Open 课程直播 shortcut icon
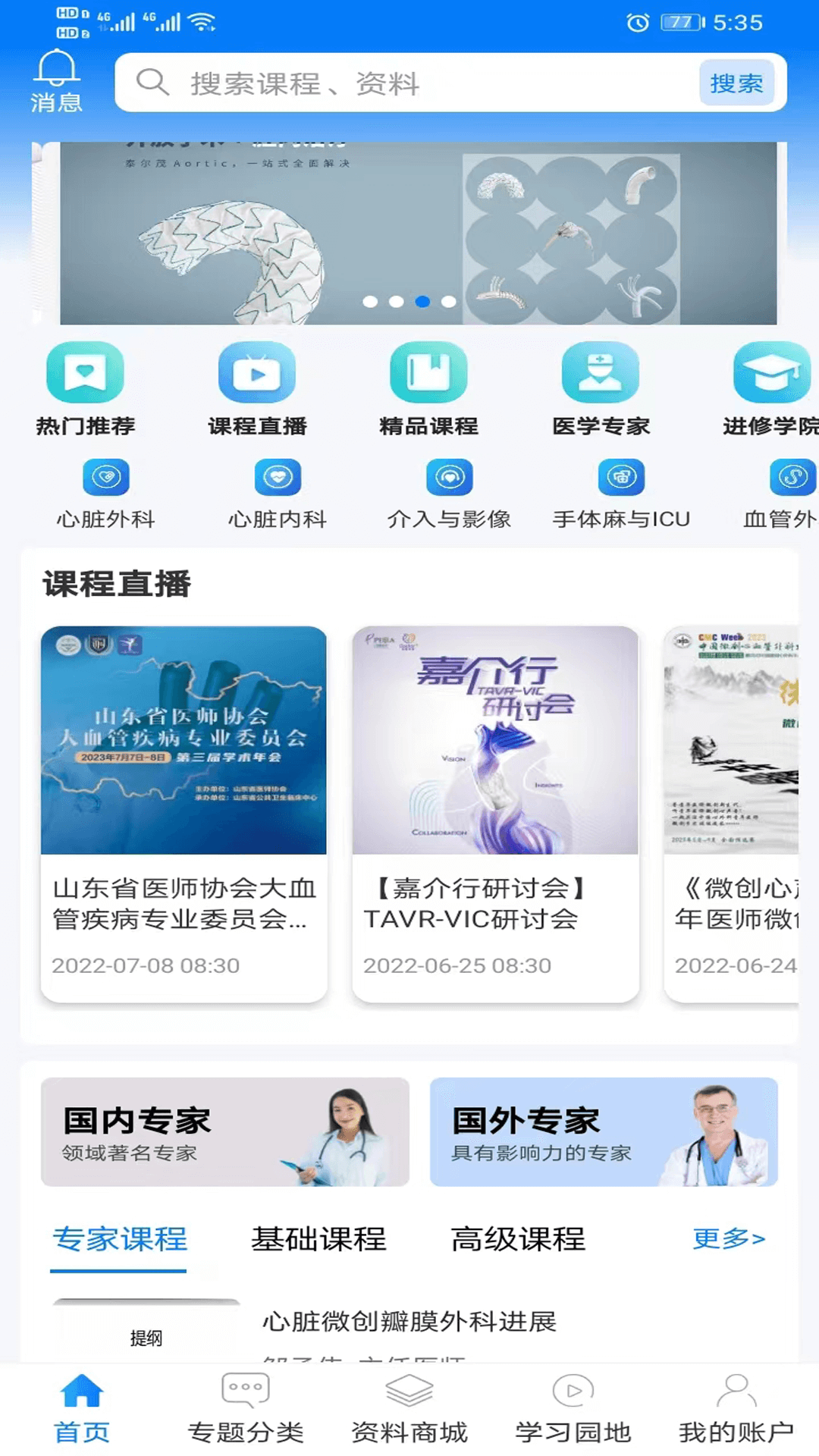 257,388
